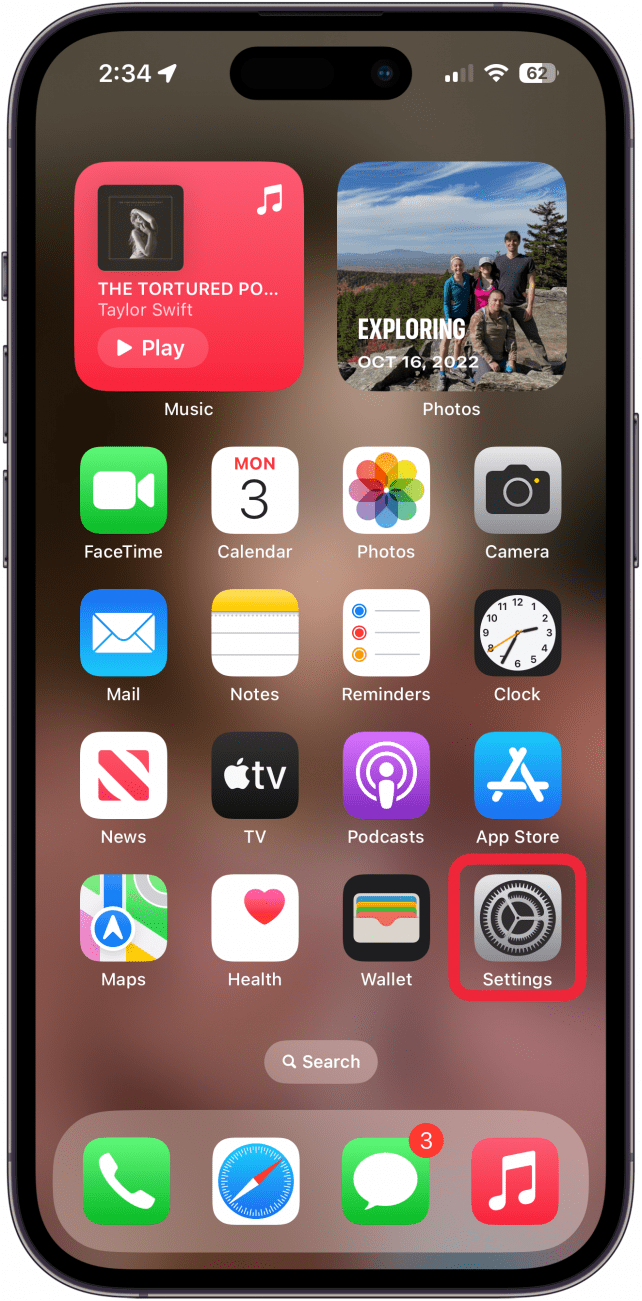Open the Exploring memory in Photos widget
Screen dimensions: 642x1301
click(451, 276)
